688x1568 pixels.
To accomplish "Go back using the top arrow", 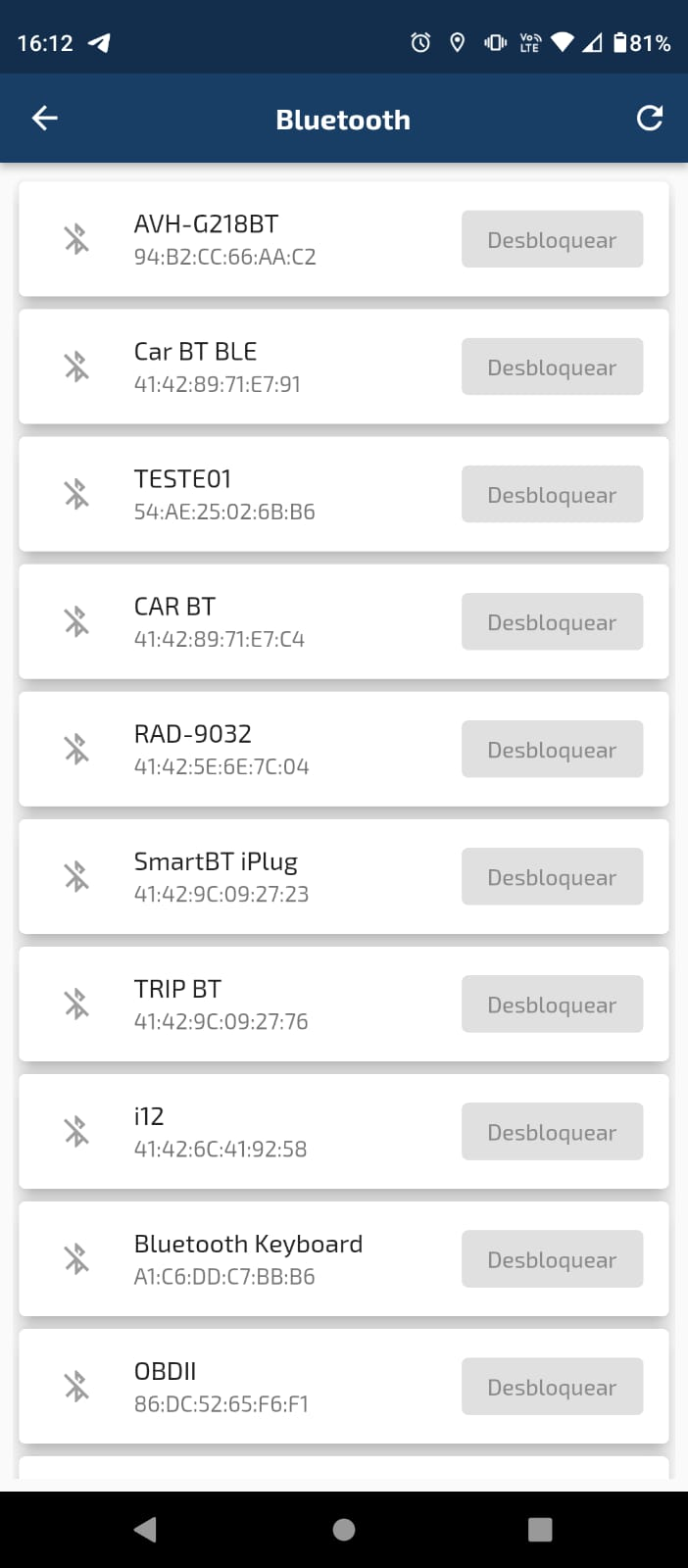I will pyautogui.click(x=45, y=119).
